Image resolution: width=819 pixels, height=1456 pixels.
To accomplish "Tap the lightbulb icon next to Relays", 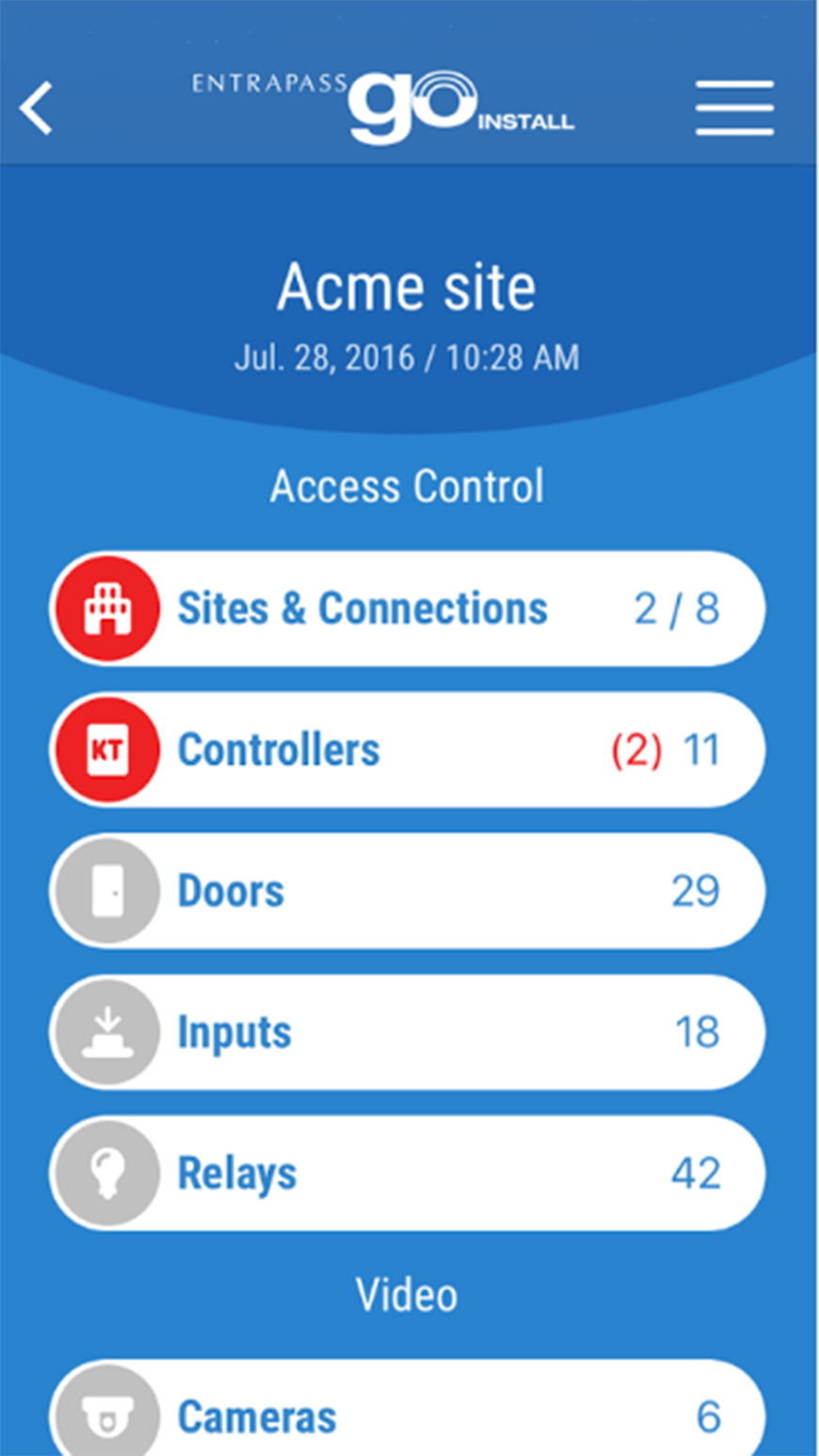I will pyautogui.click(x=106, y=1173).
